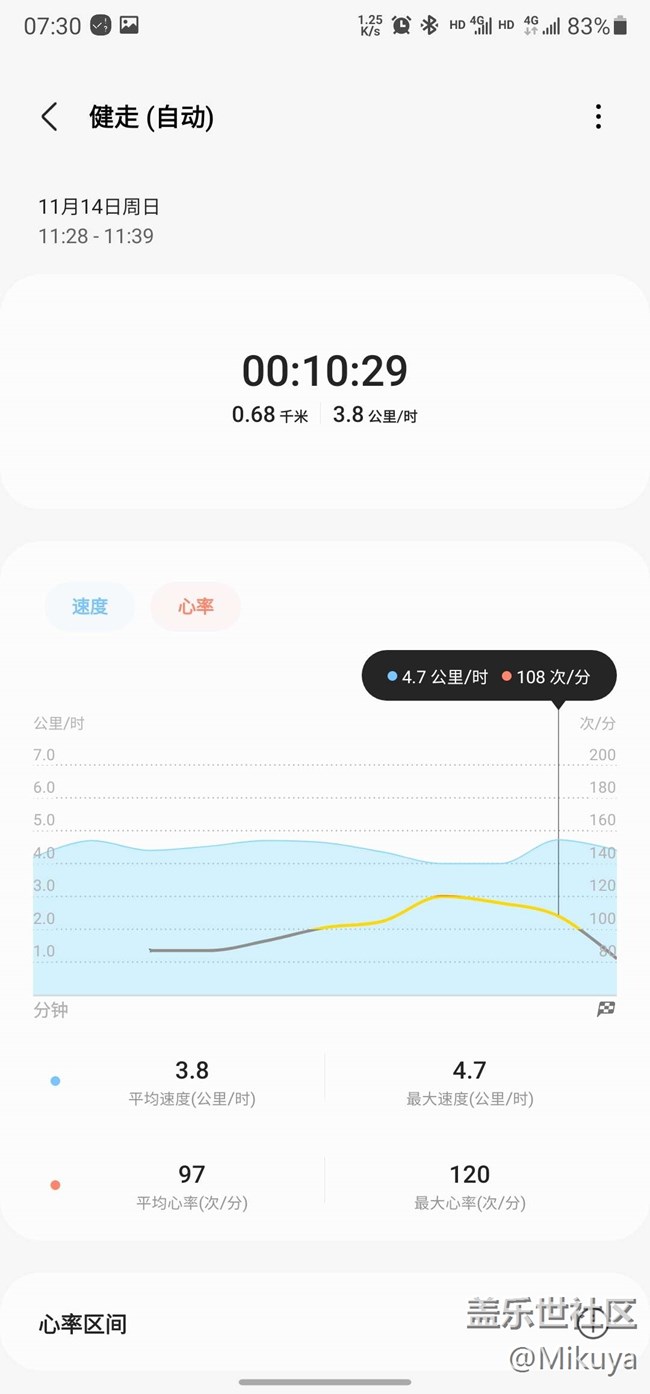Open the three-dot overflow menu
Viewport: 650px width, 1394px height.
point(598,117)
